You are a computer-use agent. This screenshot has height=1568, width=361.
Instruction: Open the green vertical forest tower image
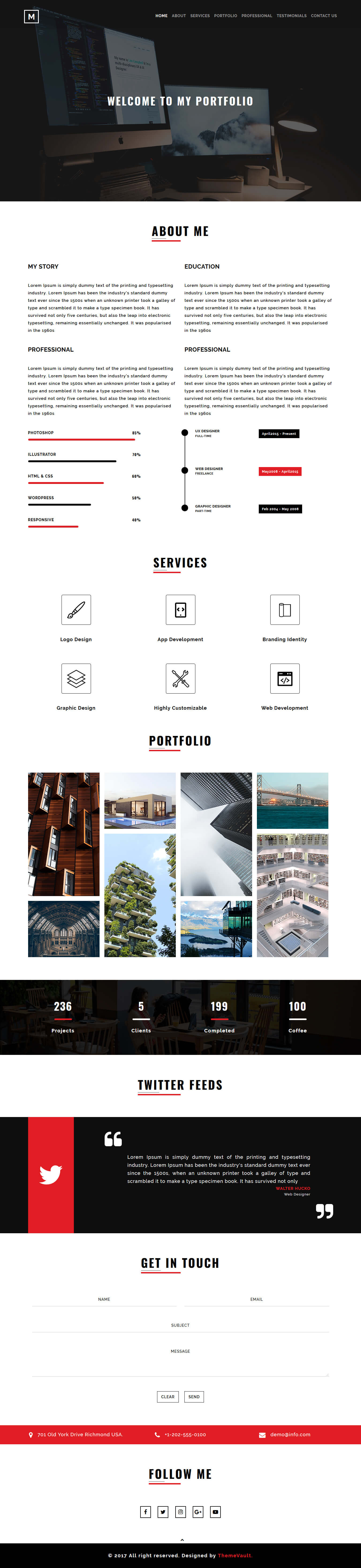pyautogui.click(x=140, y=895)
